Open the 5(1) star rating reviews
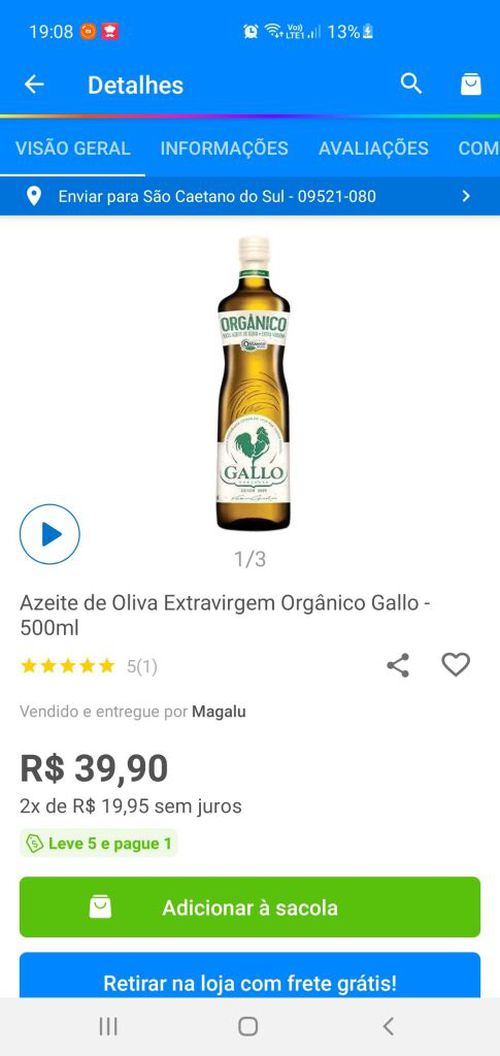 click(89, 667)
